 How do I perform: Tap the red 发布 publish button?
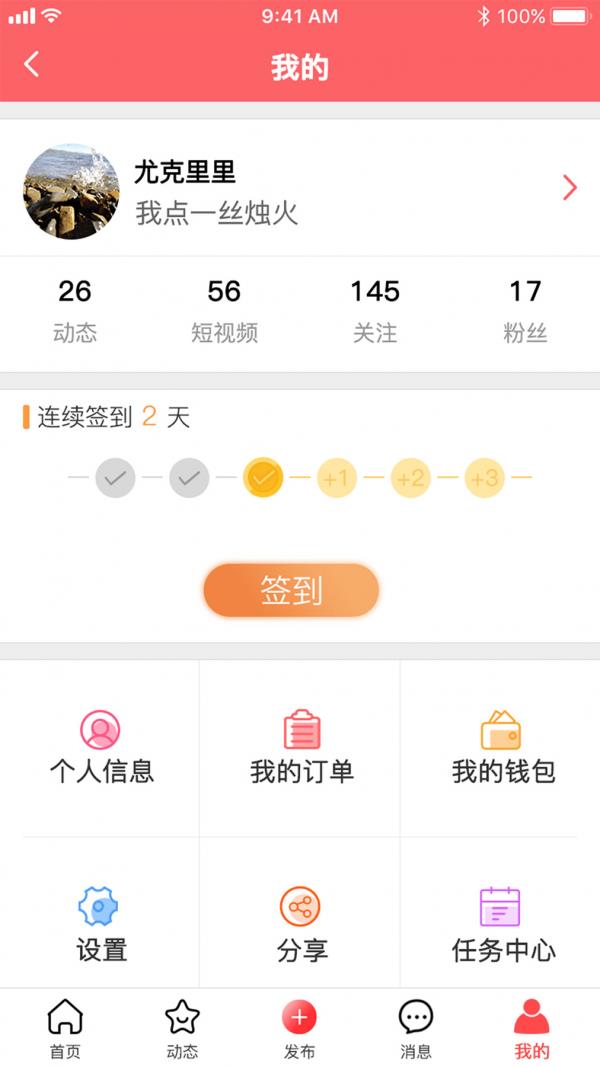(299, 1028)
